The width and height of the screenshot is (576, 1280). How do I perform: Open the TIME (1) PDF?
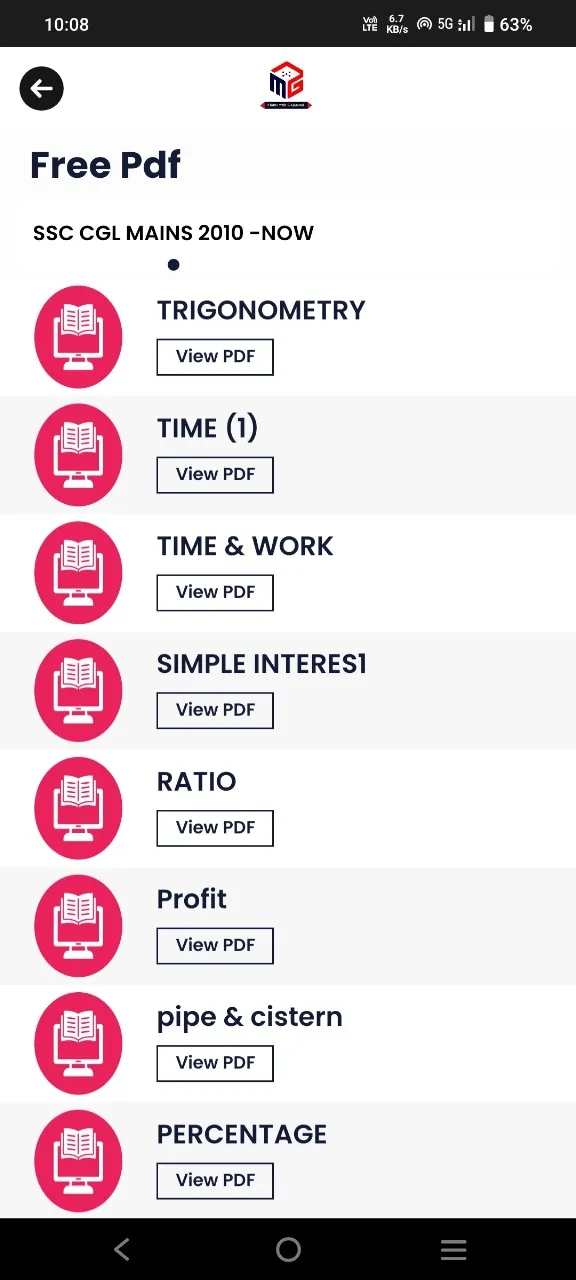click(x=215, y=475)
